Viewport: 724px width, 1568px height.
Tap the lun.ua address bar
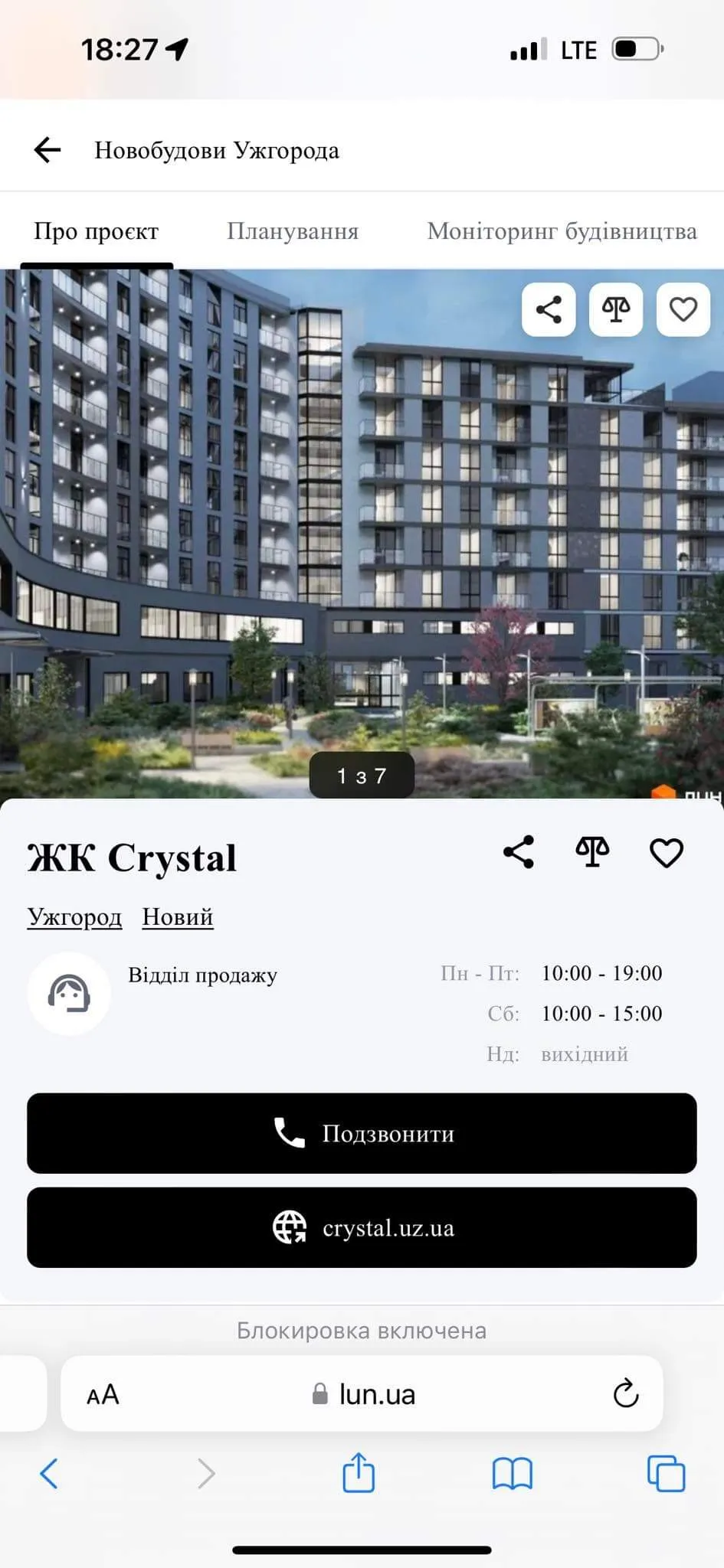pos(365,1395)
